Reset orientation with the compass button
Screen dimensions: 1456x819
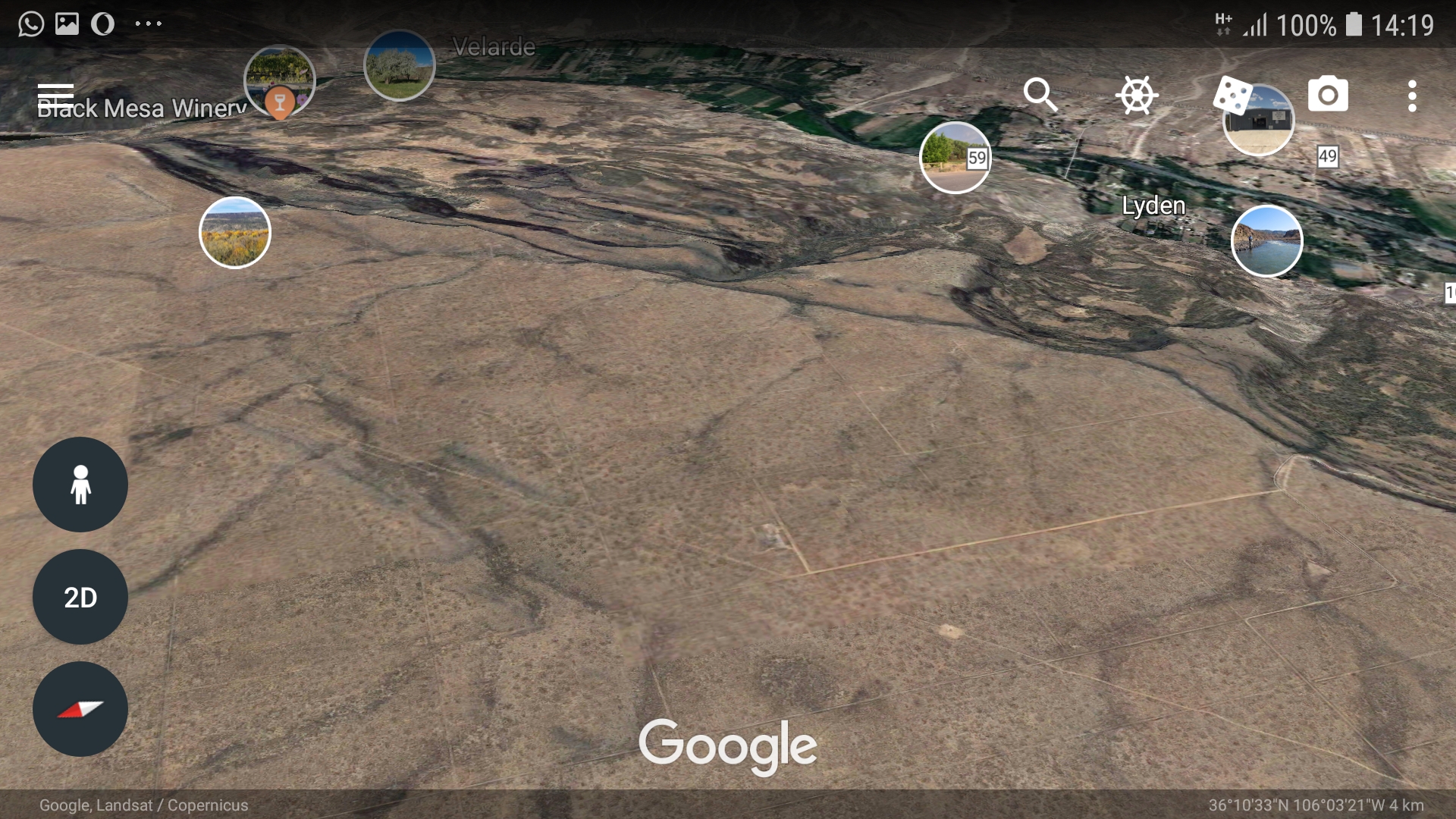pos(80,709)
